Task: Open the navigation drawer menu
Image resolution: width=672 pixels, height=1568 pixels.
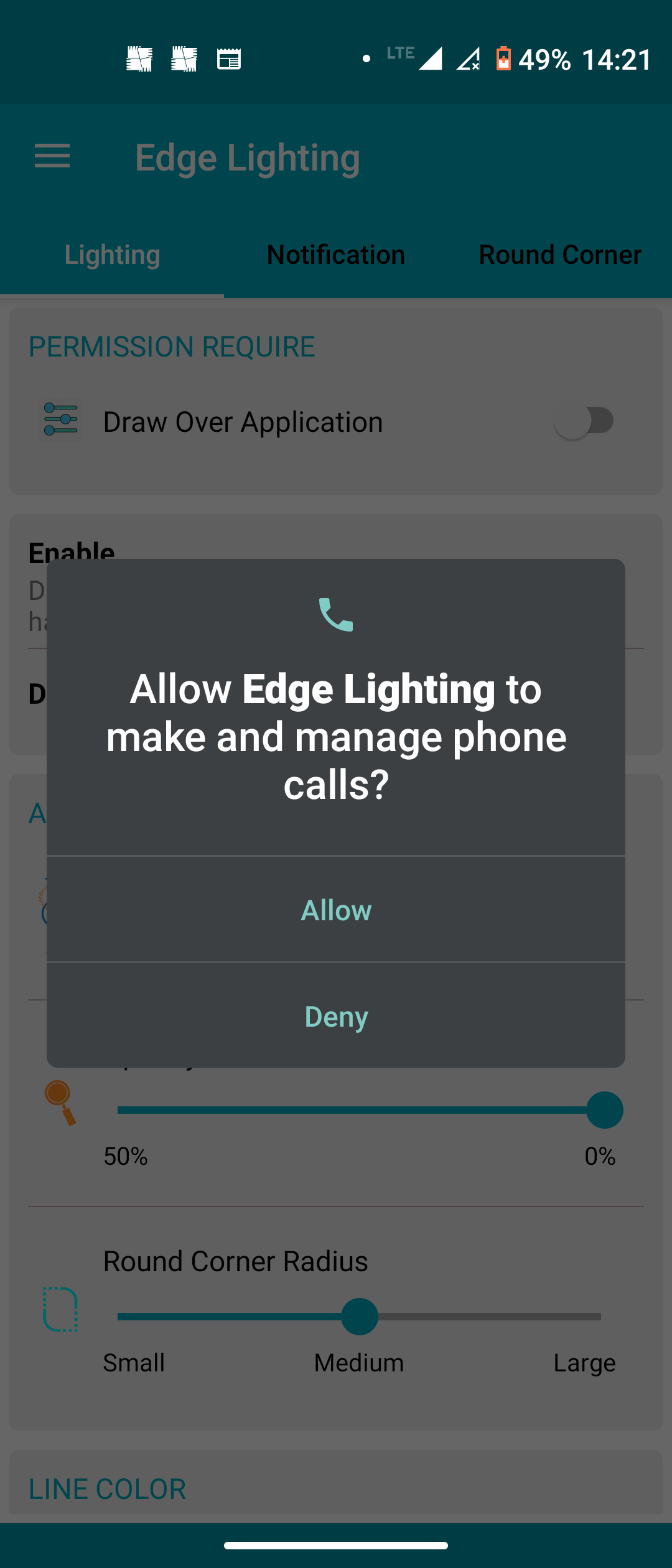Action: click(x=52, y=157)
